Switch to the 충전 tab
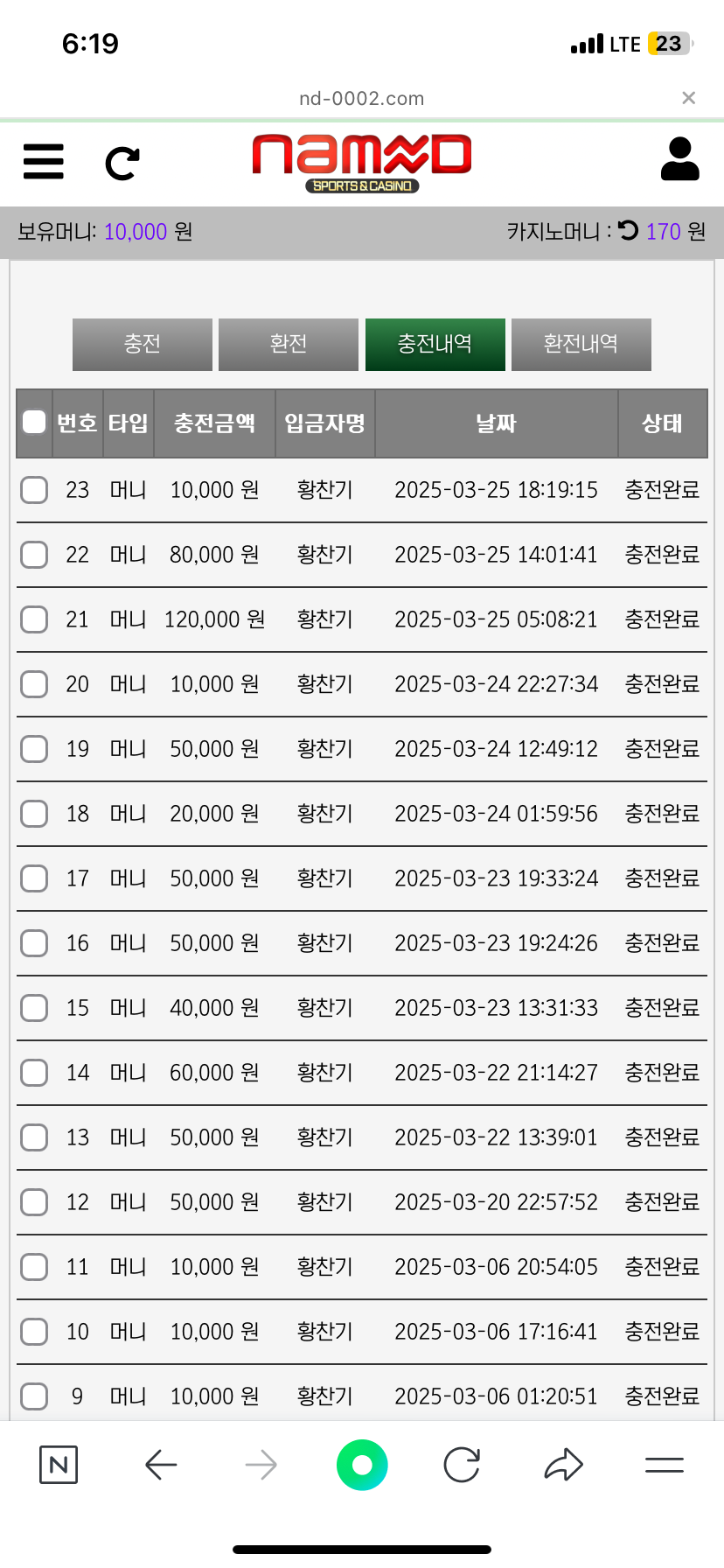This screenshot has width=724, height=1568. coord(143,344)
